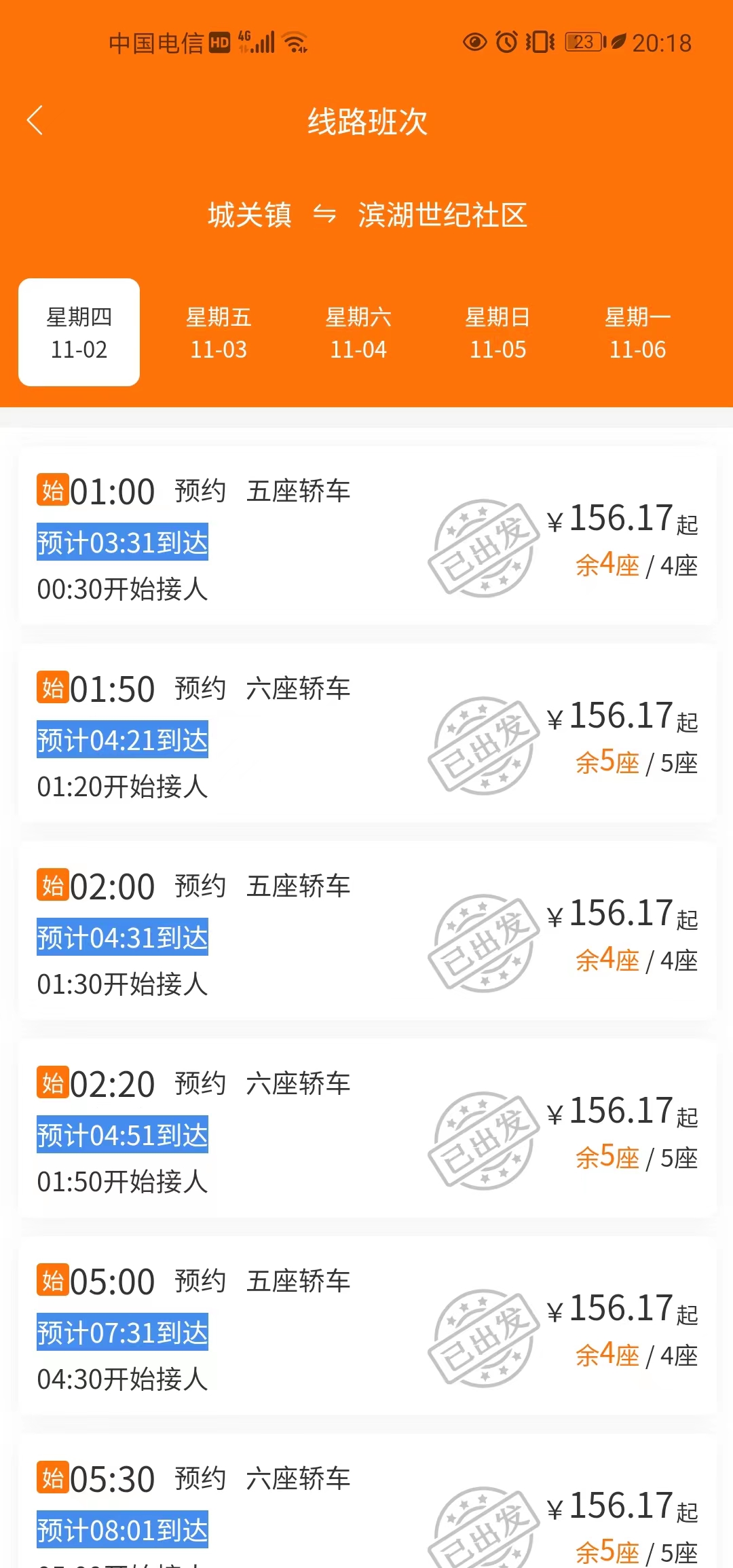
Task: View the 02:20 六座轿车 departure
Action: point(366,1129)
